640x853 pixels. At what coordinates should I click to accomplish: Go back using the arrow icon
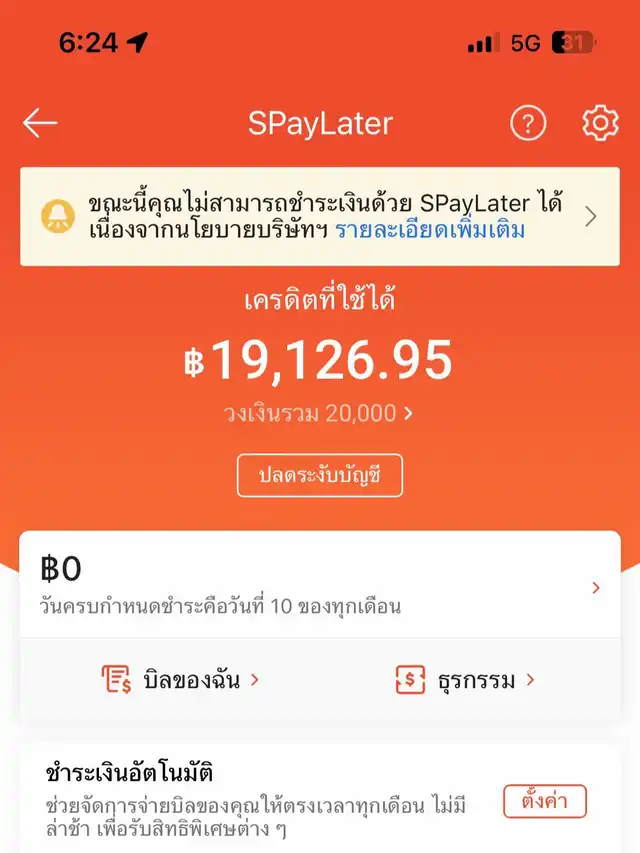click(40, 124)
